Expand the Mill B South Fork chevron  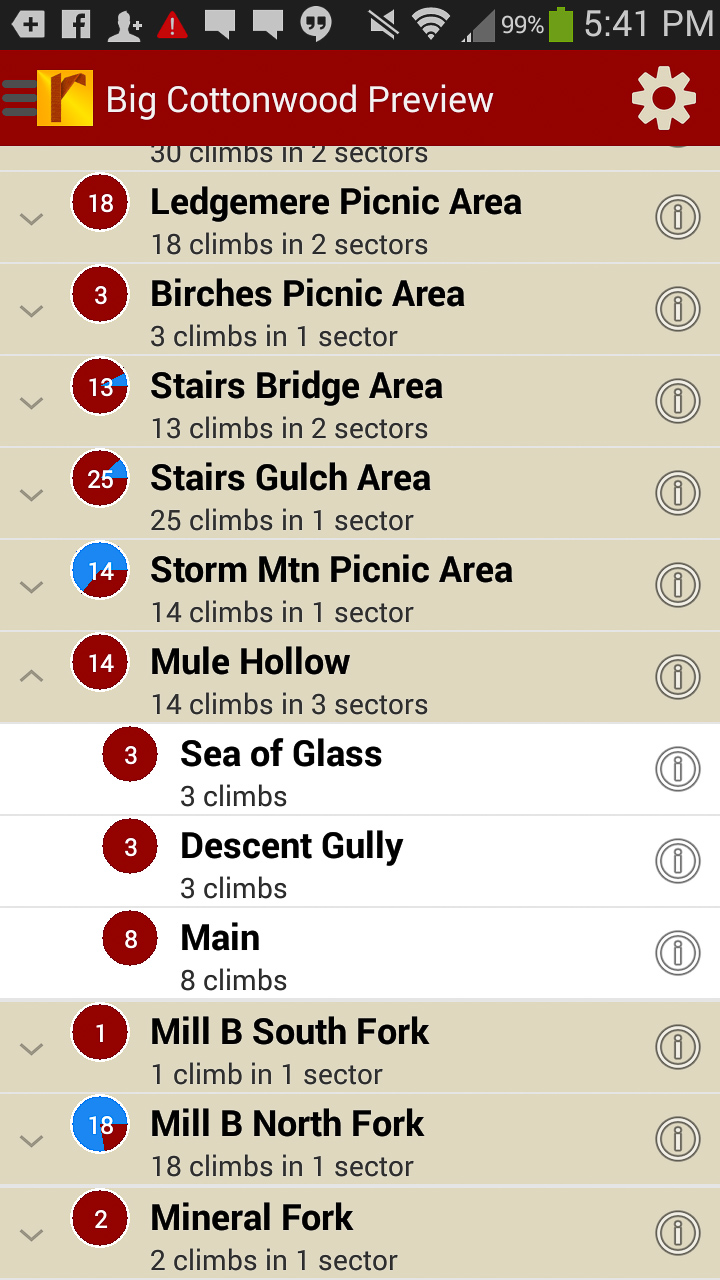[x=32, y=1049]
